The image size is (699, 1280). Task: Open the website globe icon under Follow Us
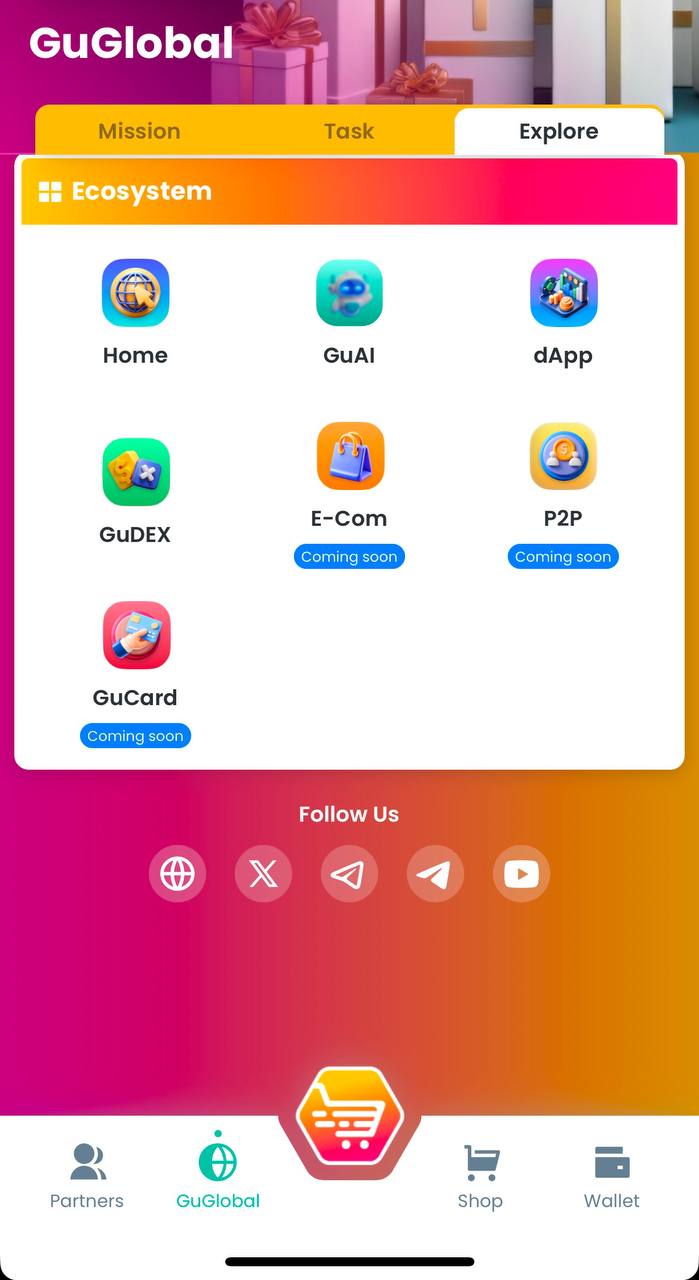[x=177, y=874]
